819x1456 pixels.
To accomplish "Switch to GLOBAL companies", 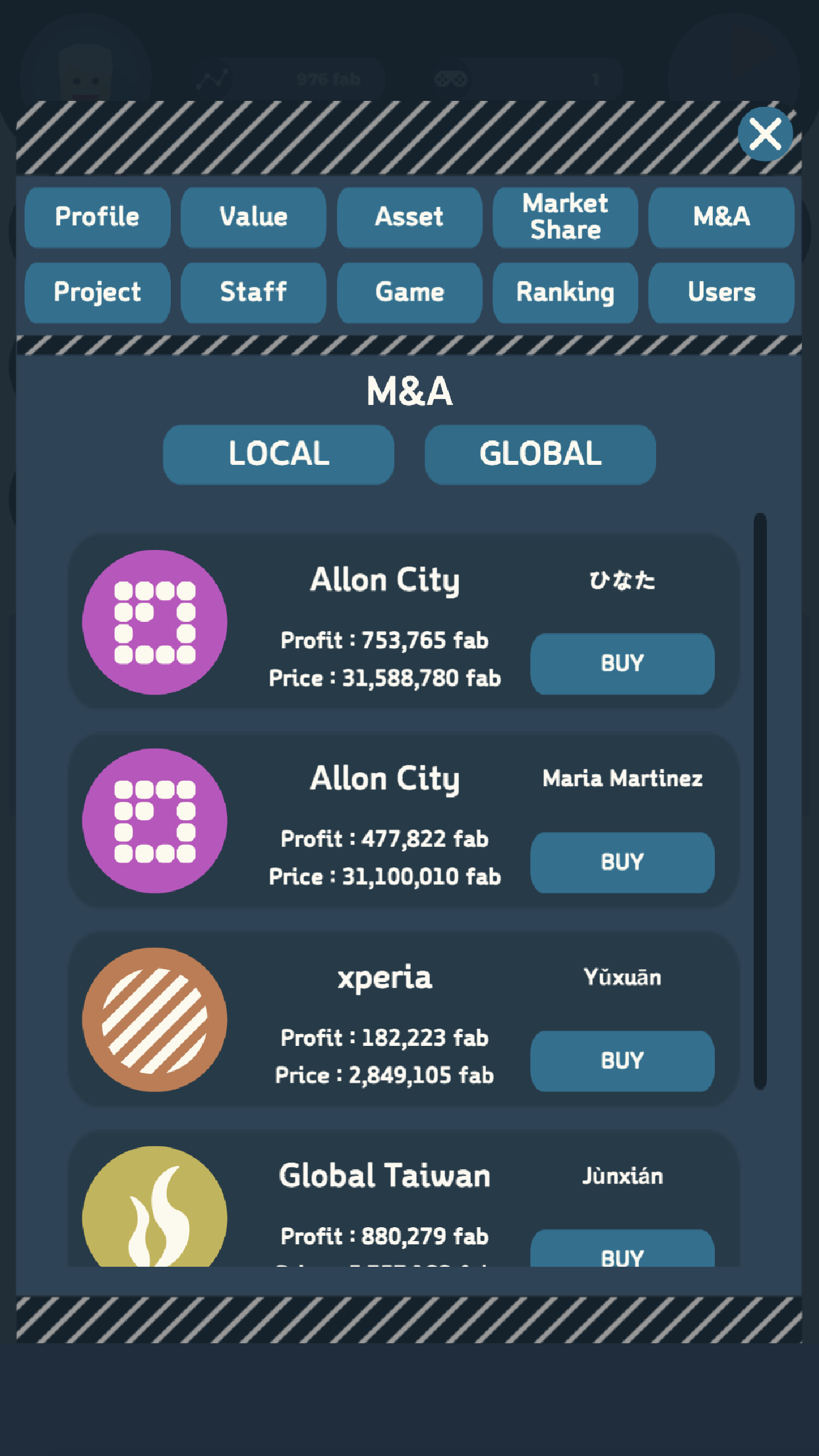I will click(539, 453).
